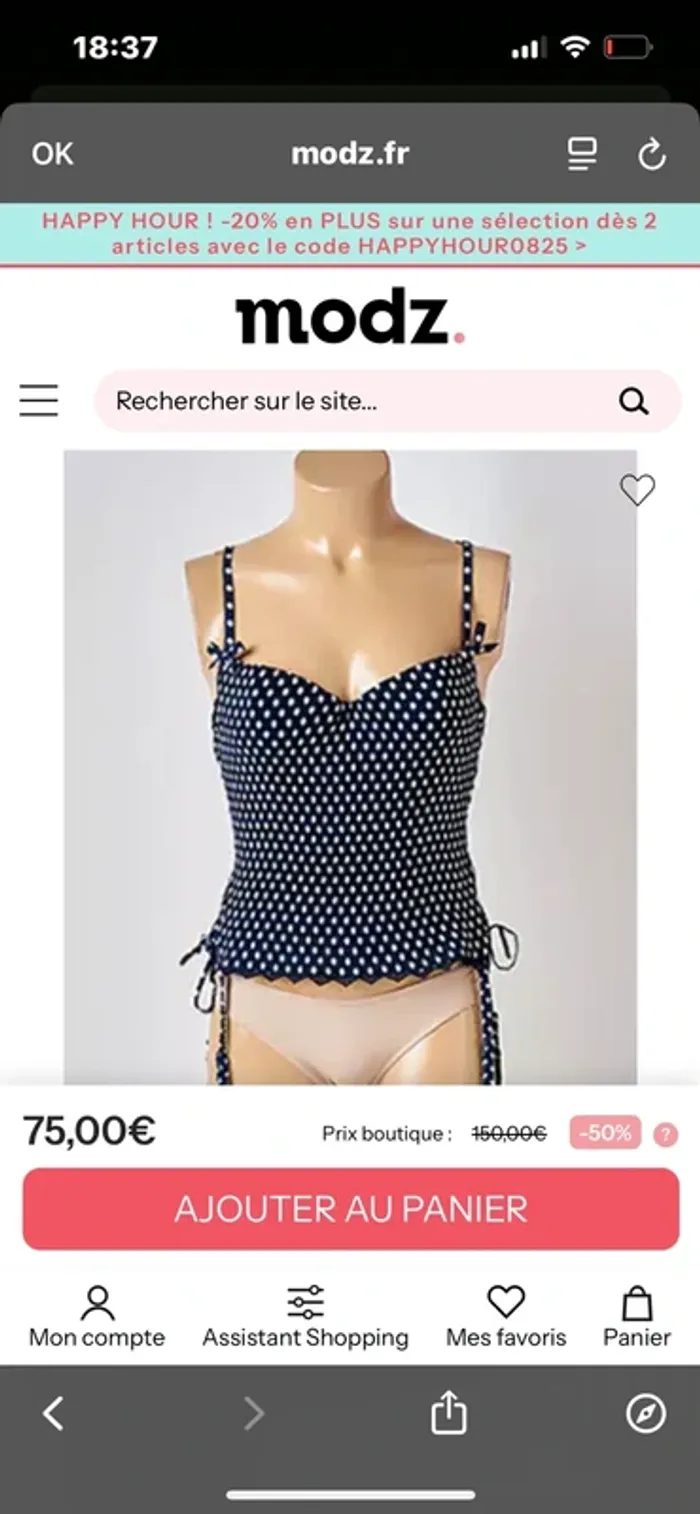The image size is (700, 1514).
Task: Reload the modz.fr page
Action: click(651, 154)
